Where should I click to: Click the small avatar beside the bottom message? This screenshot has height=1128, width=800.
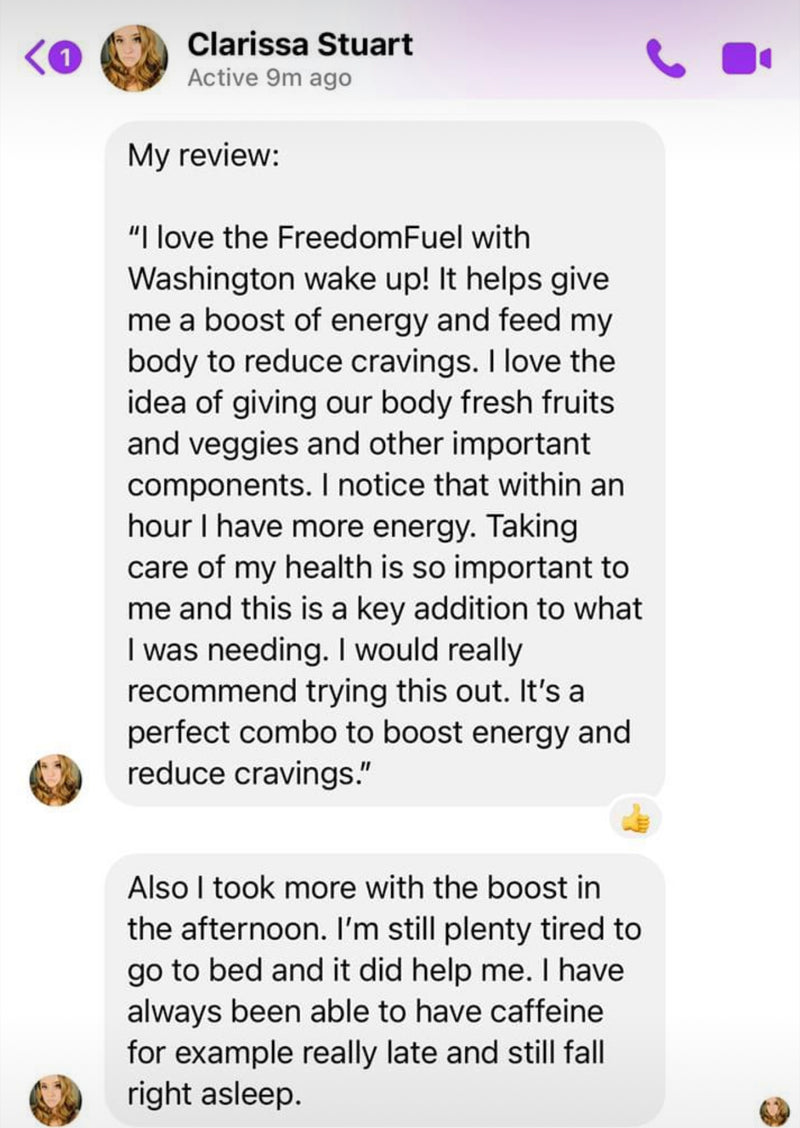tap(55, 1096)
